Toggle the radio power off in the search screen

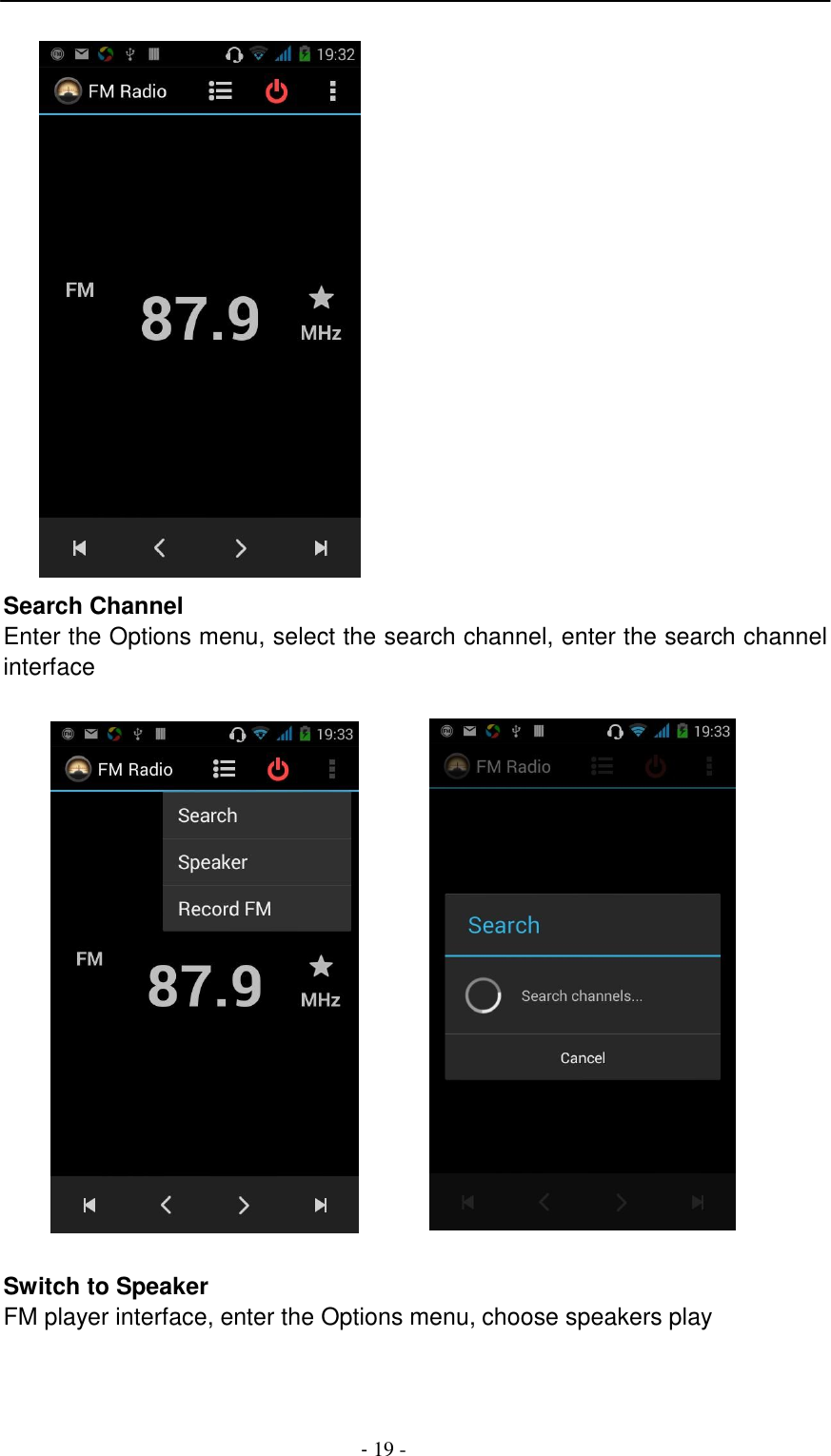655,766
